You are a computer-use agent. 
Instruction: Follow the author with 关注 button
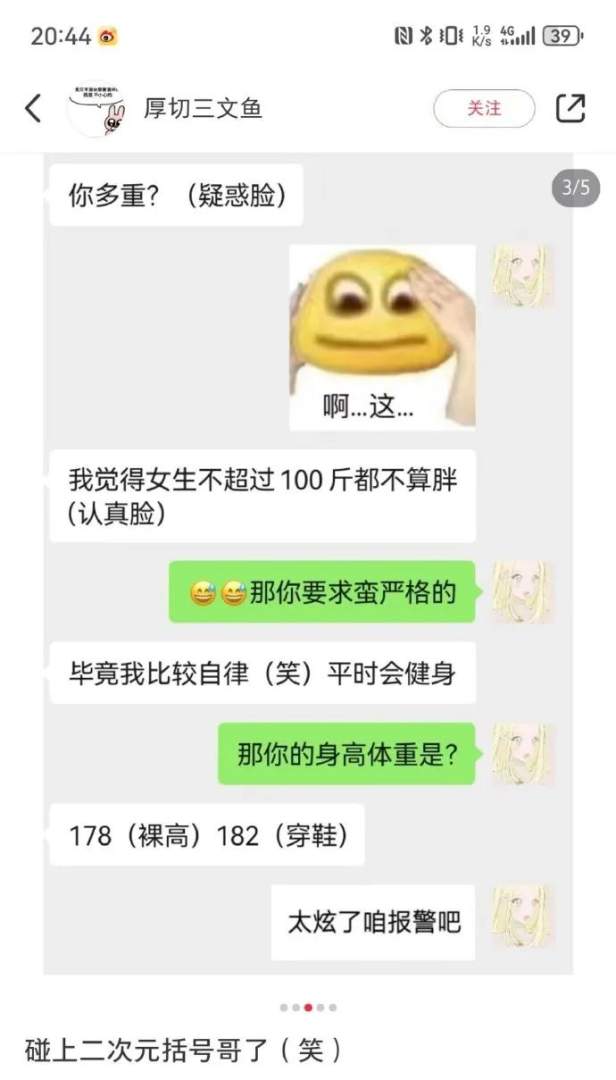[x=483, y=108]
